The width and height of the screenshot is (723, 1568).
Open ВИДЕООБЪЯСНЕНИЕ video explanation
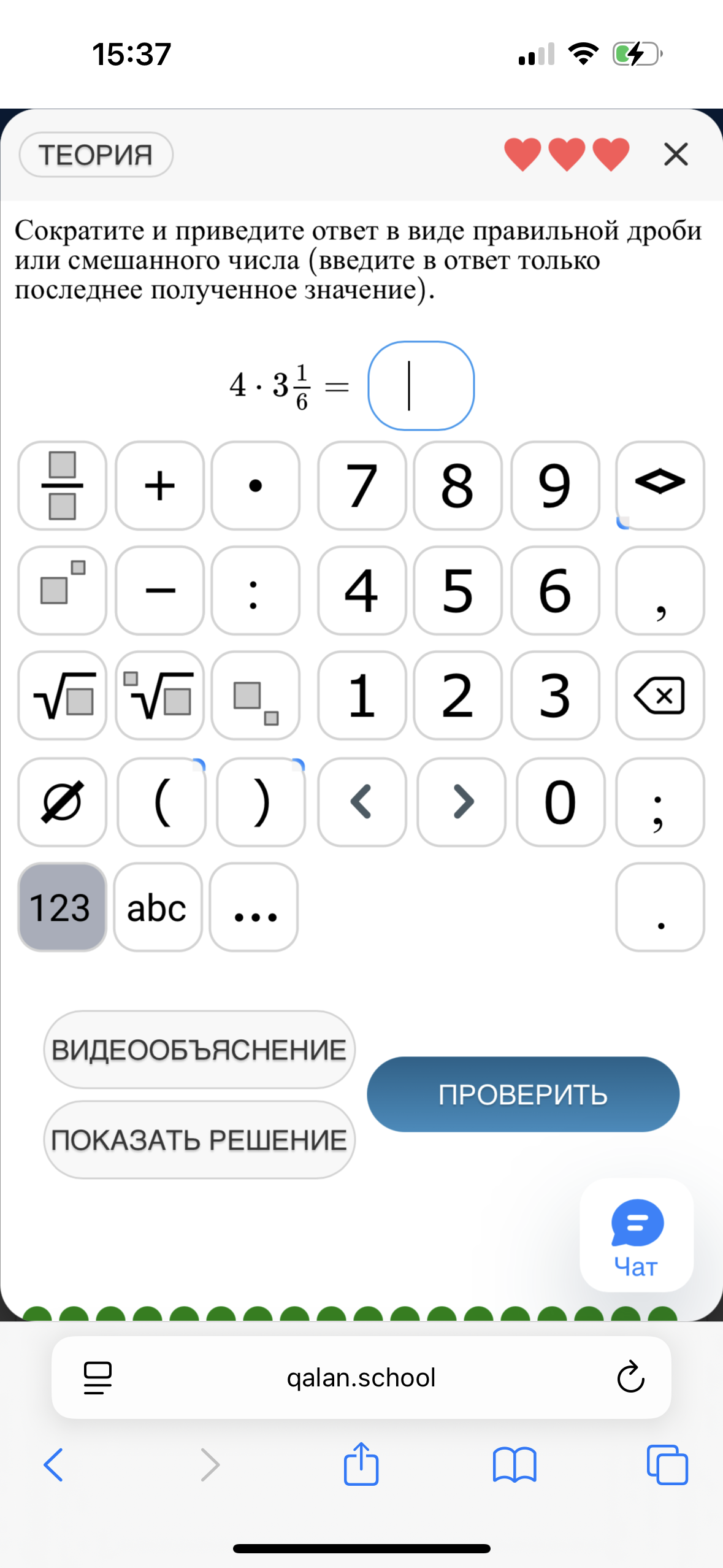tap(199, 1050)
